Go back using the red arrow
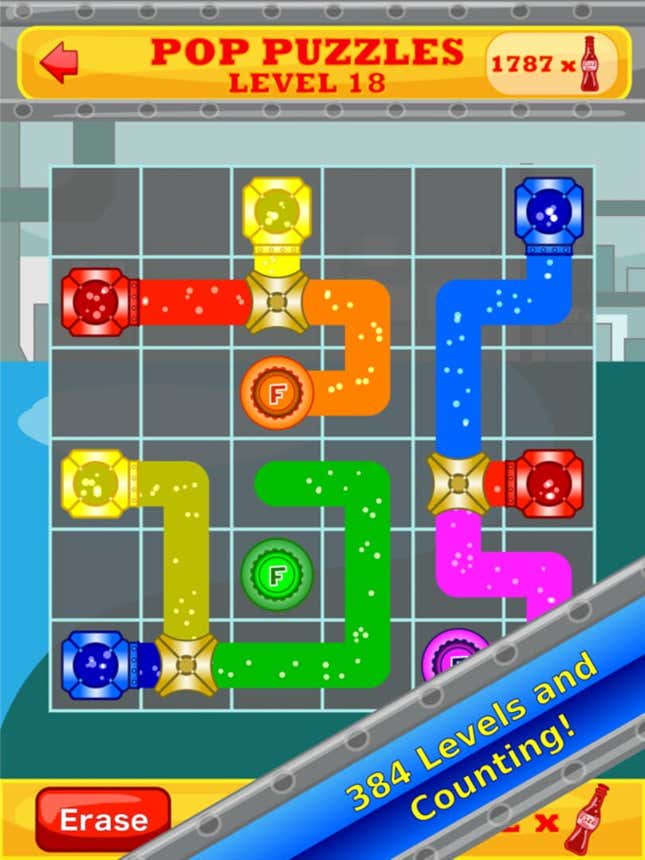Image resolution: width=645 pixels, height=860 pixels. click(x=58, y=63)
